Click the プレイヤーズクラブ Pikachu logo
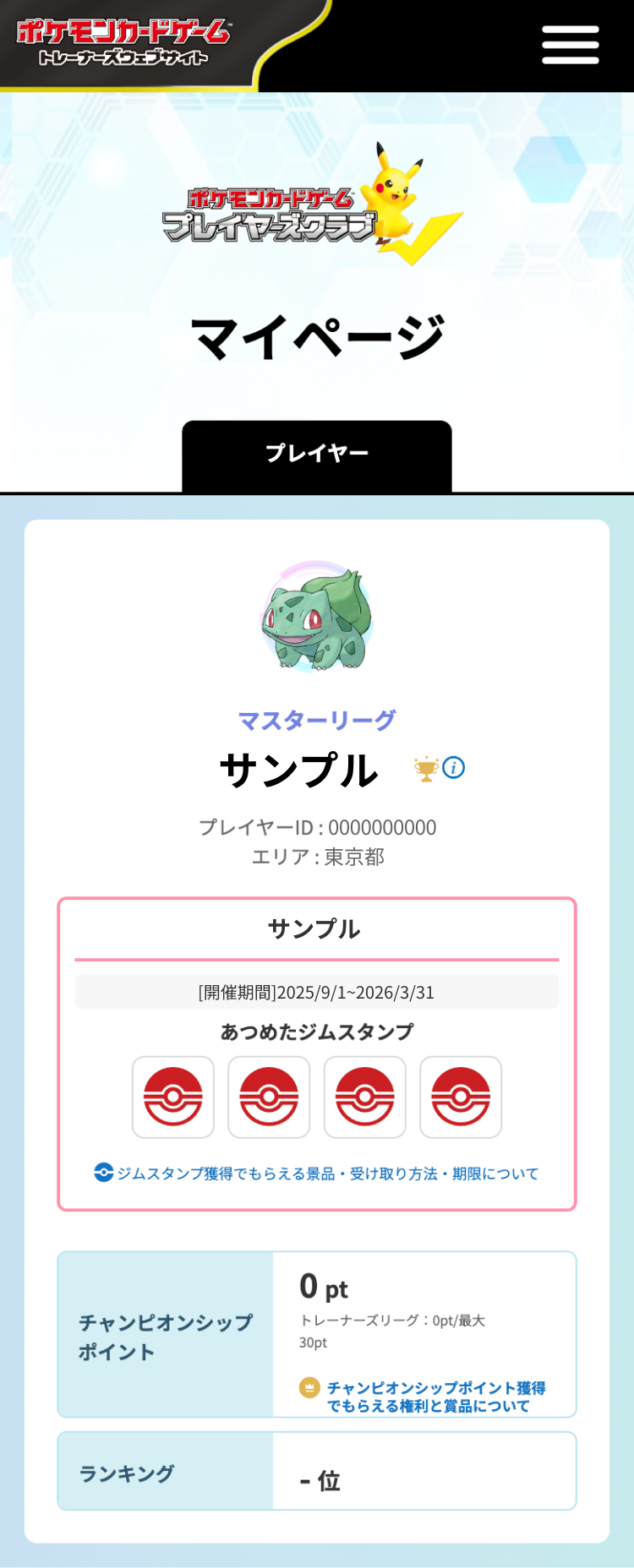634x1568 pixels. tap(317, 211)
